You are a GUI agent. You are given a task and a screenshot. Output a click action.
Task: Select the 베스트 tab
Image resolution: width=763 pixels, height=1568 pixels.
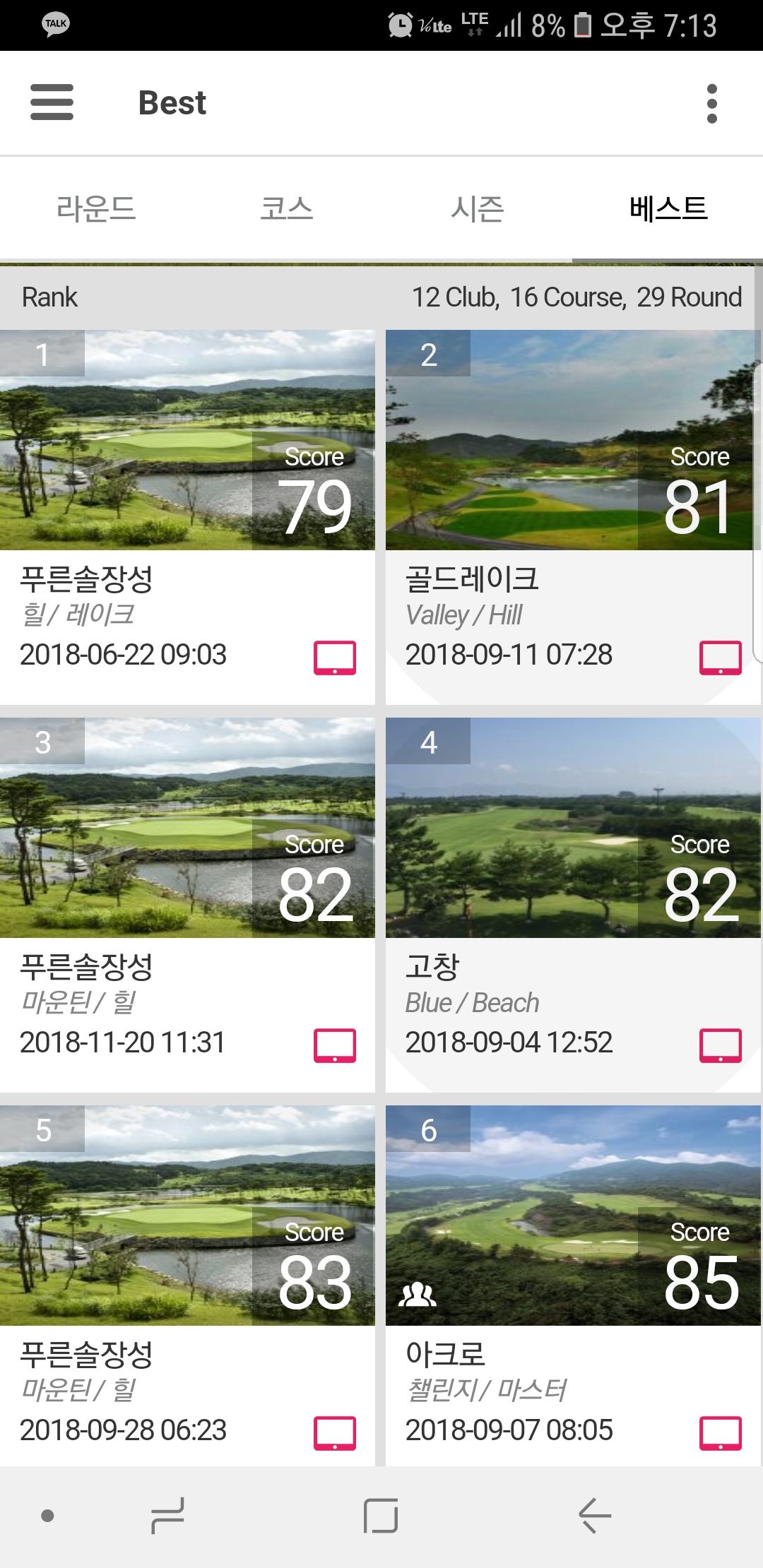[668, 209]
